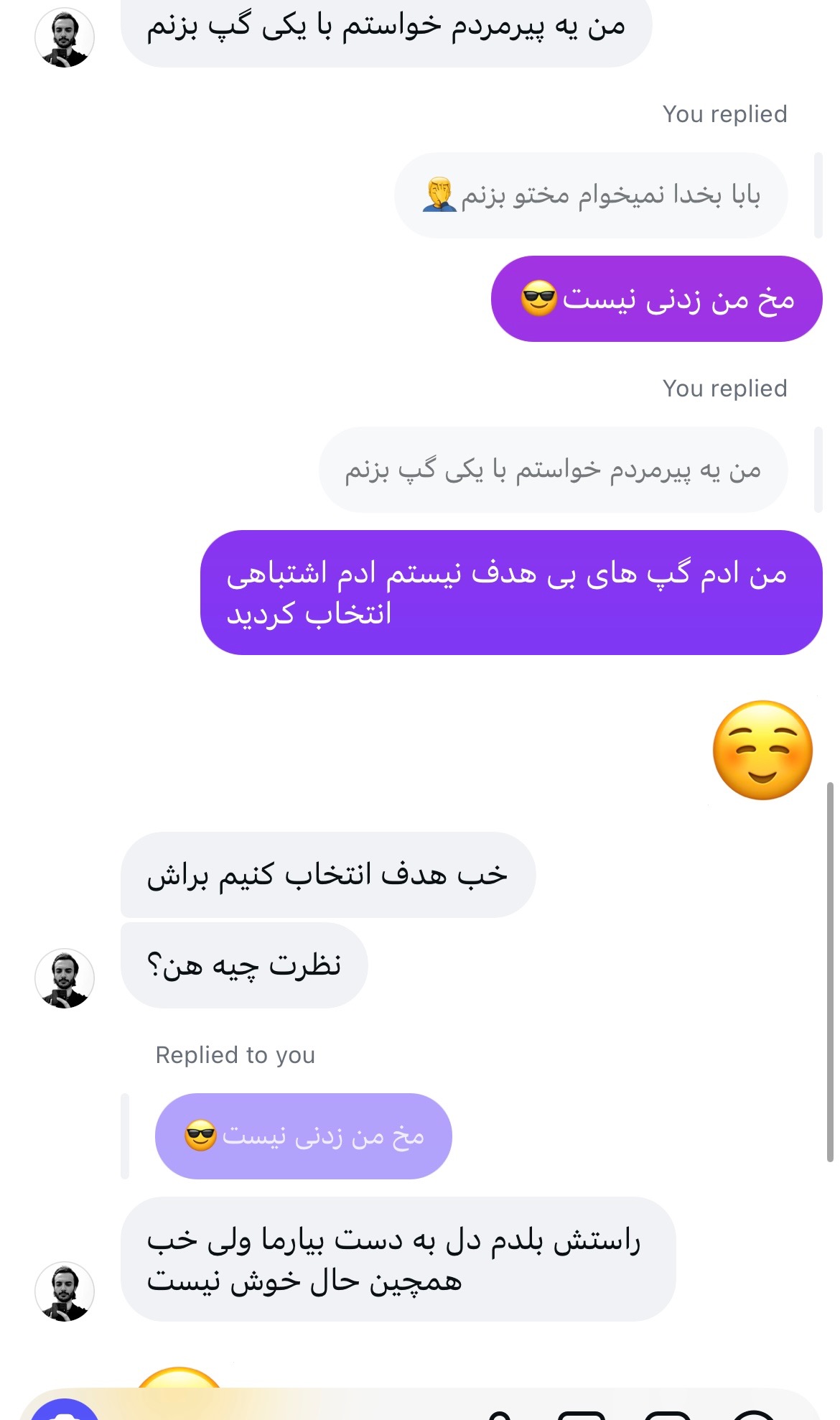Jump to quoted reply under 'Replied to you'
Image resolution: width=840 pixels, height=1420 pixels.
pyautogui.click(x=303, y=1136)
